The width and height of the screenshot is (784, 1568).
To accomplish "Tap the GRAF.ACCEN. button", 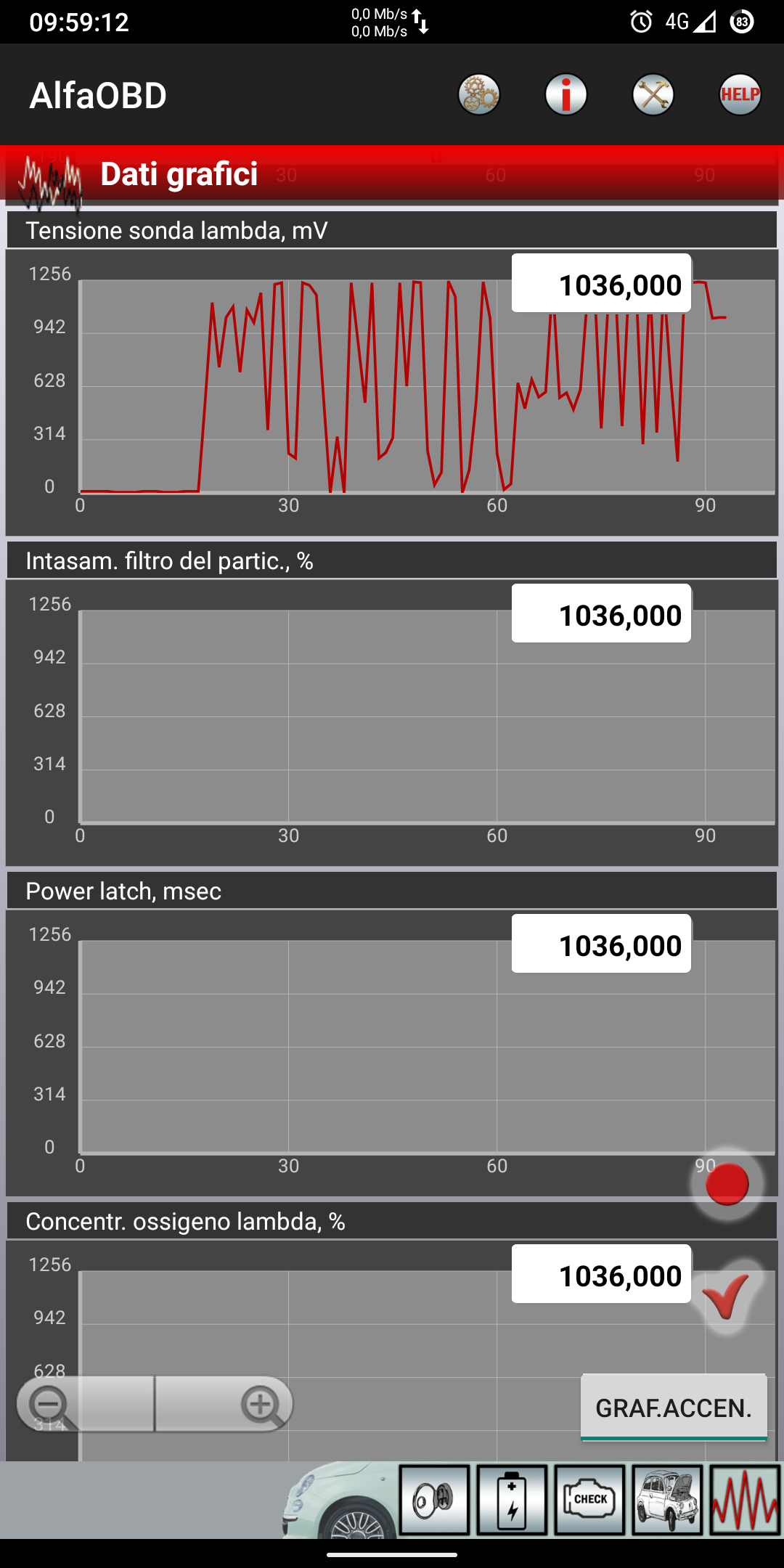I will (674, 1408).
